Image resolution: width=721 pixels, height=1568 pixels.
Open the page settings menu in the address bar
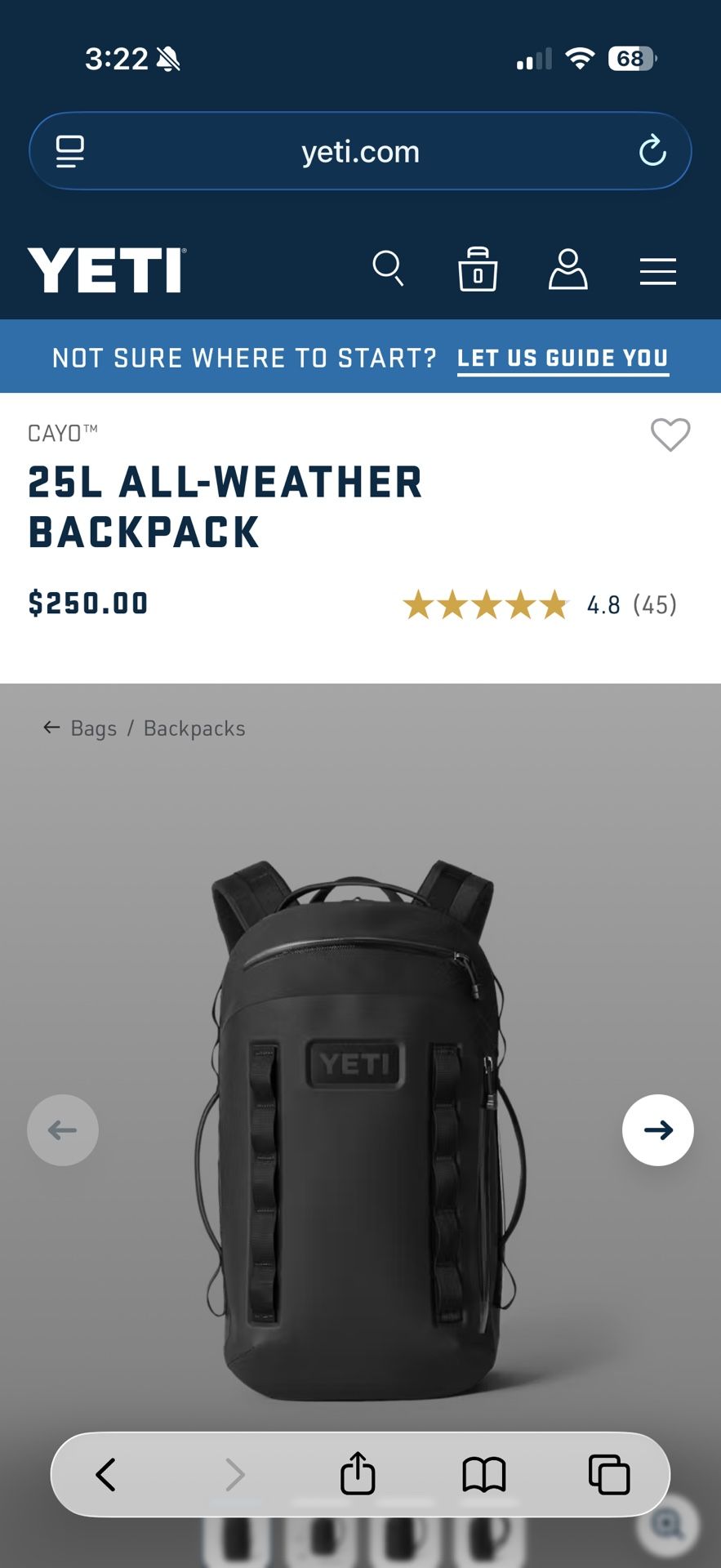(x=70, y=151)
